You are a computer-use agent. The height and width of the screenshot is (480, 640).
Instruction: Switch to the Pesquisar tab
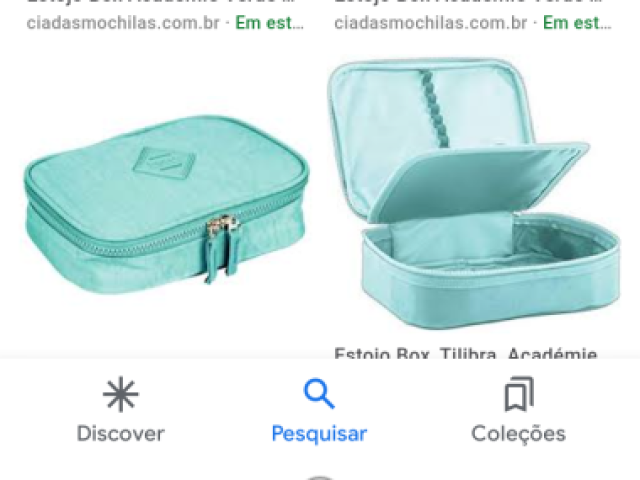click(319, 411)
